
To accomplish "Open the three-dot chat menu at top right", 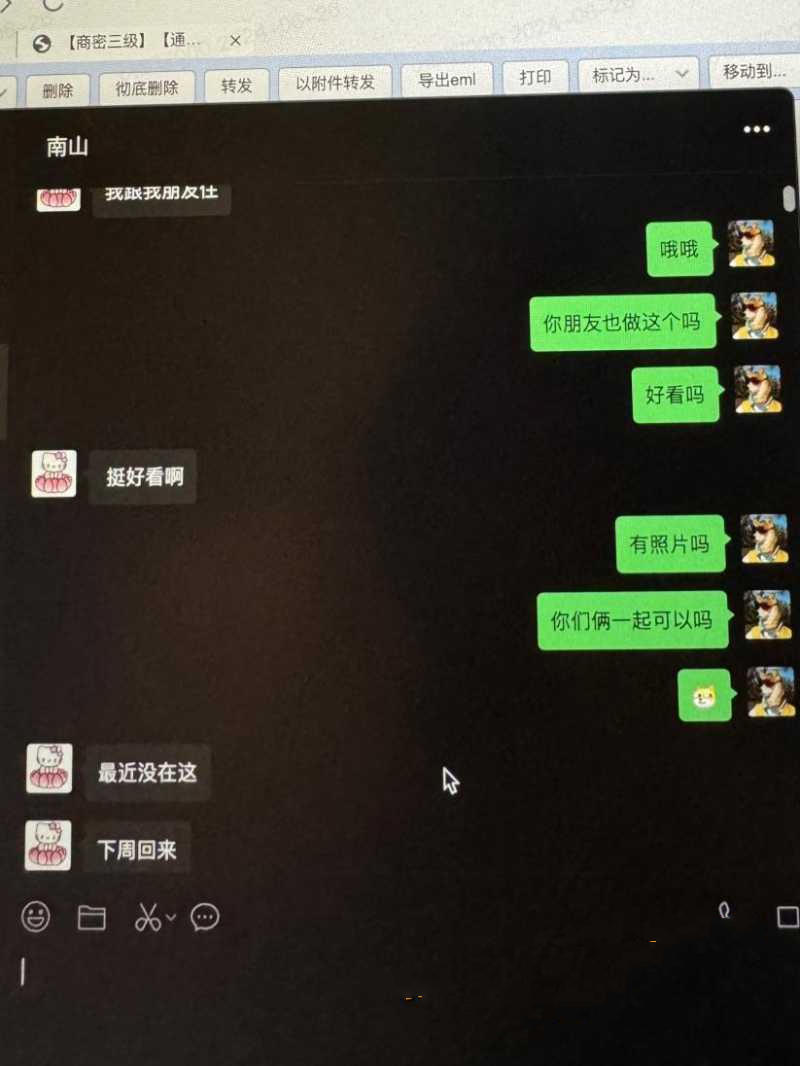I will pos(756,128).
